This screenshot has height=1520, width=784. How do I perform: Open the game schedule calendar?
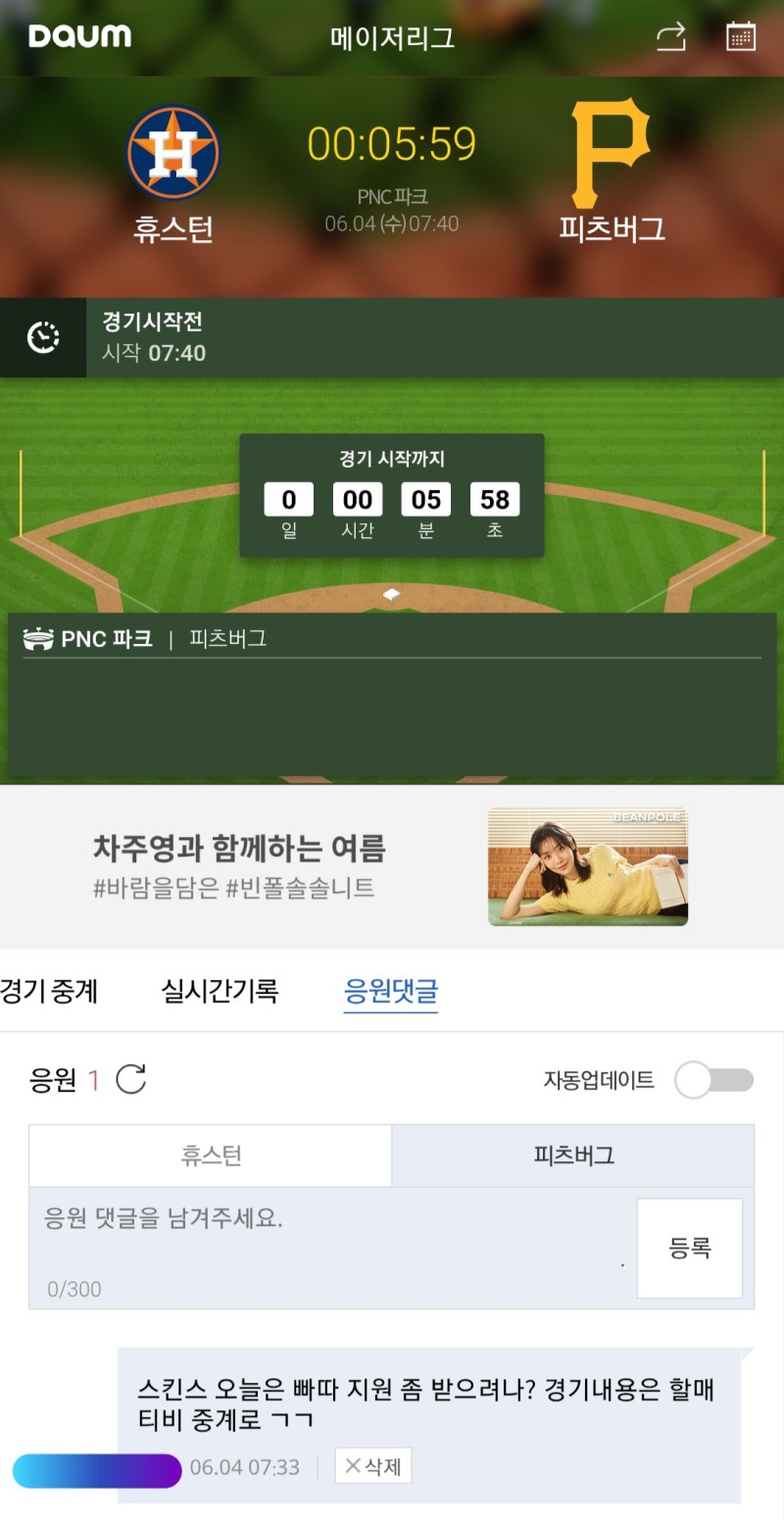[740, 37]
